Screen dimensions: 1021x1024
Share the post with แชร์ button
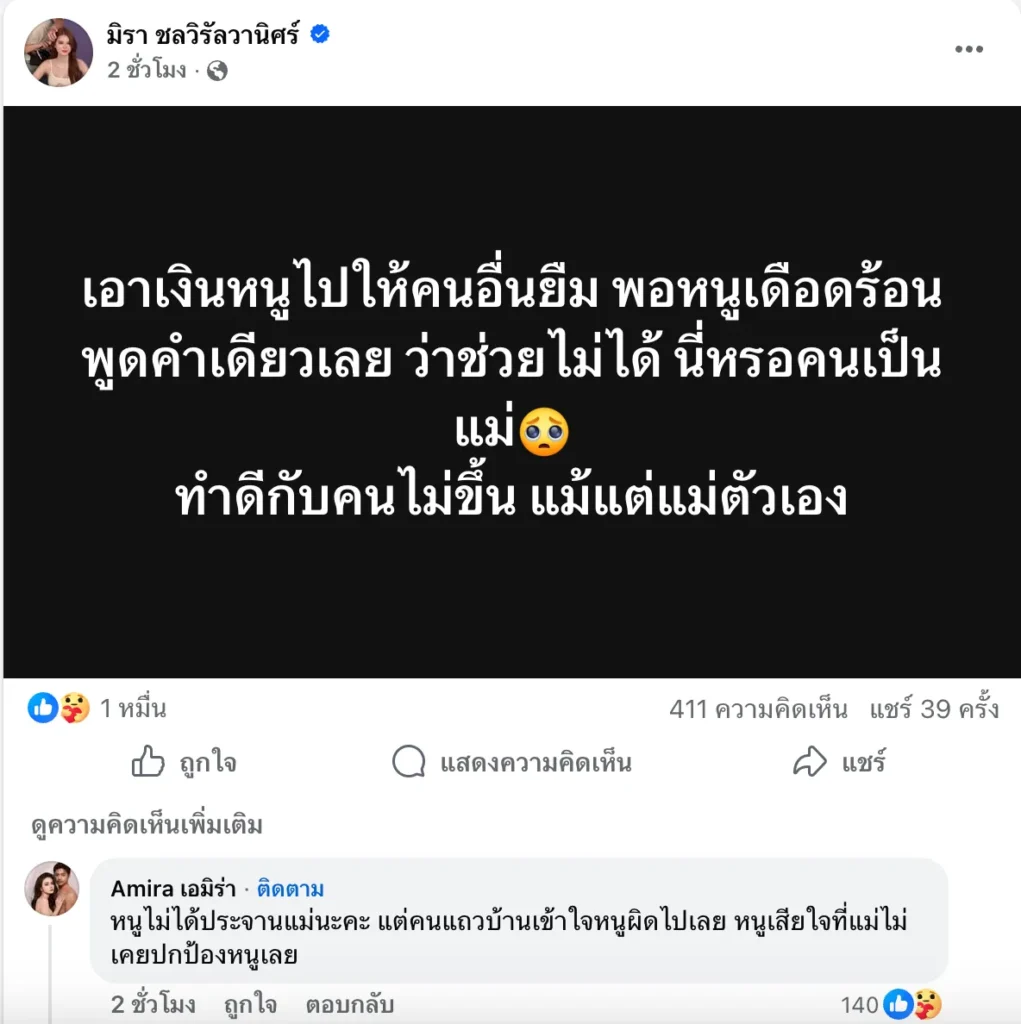(x=840, y=764)
